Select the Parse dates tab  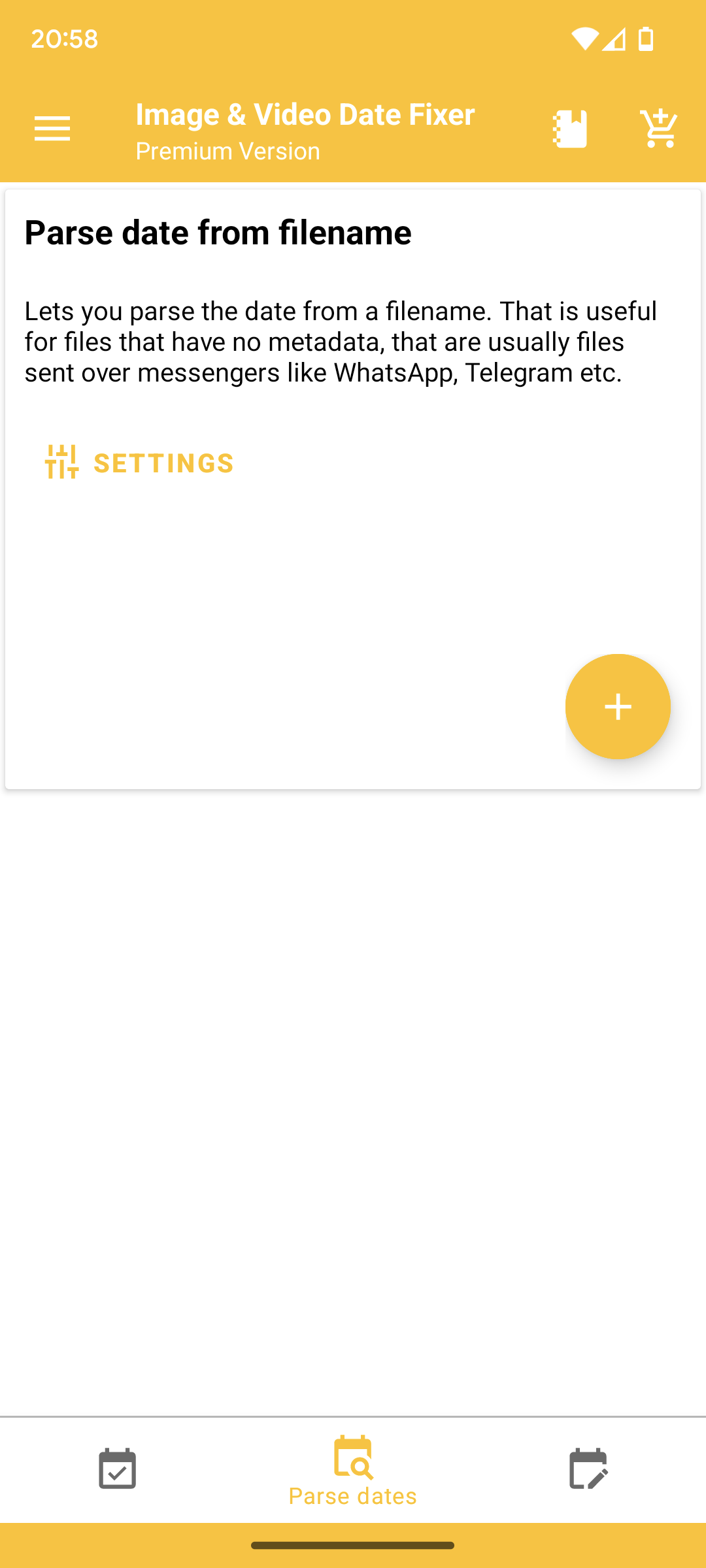[353, 1471]
